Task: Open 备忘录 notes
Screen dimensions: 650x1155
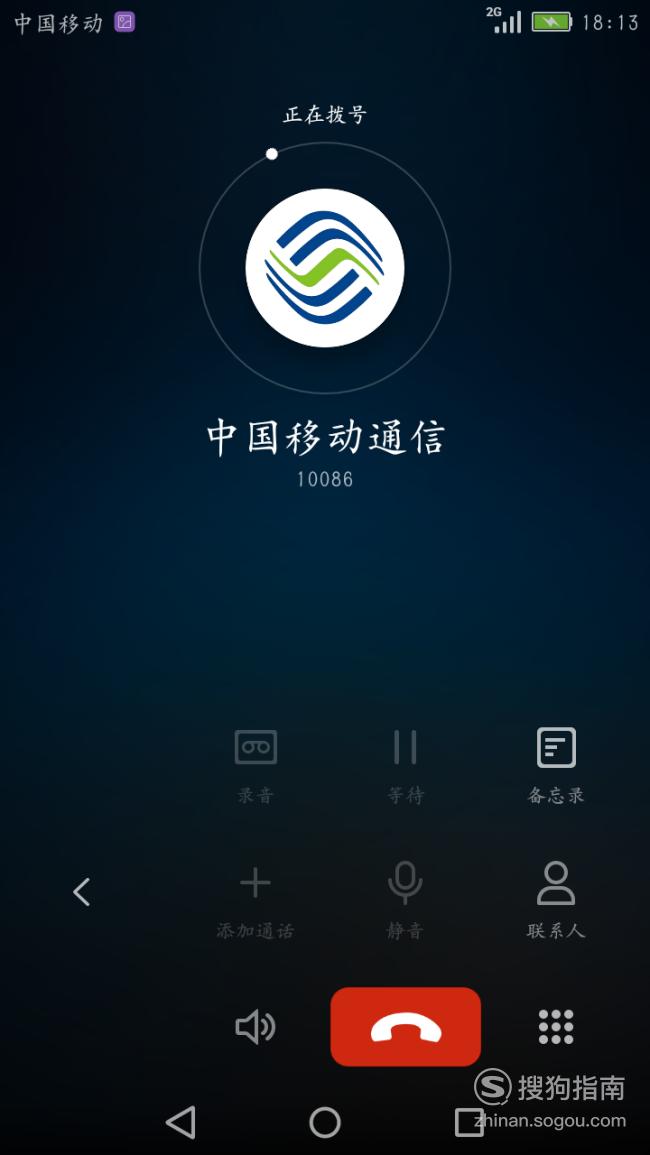Action: [556, 765]
